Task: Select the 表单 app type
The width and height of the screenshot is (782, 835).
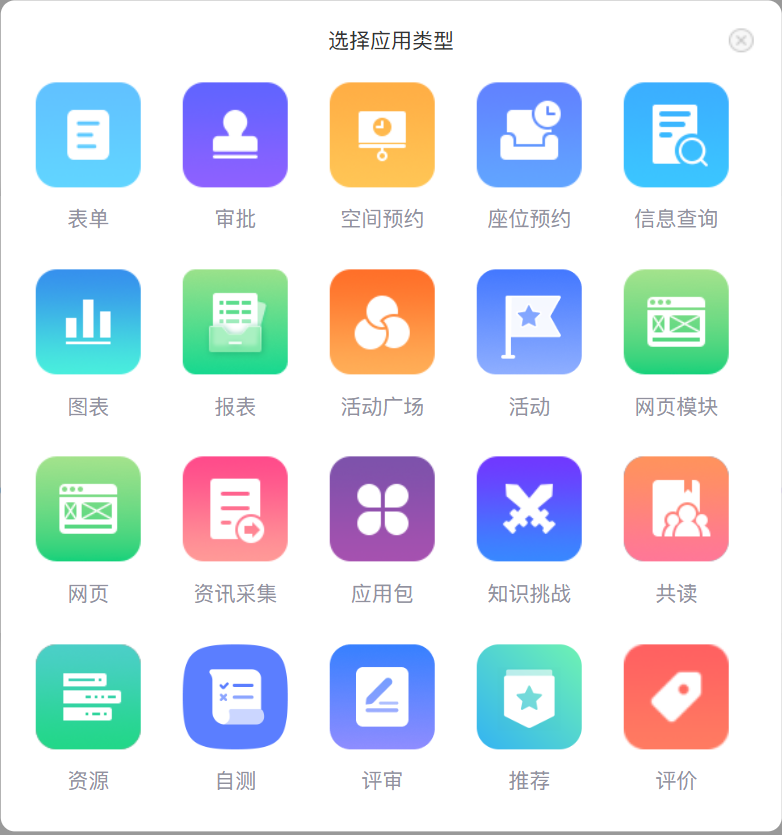Action: pos(88,135)
